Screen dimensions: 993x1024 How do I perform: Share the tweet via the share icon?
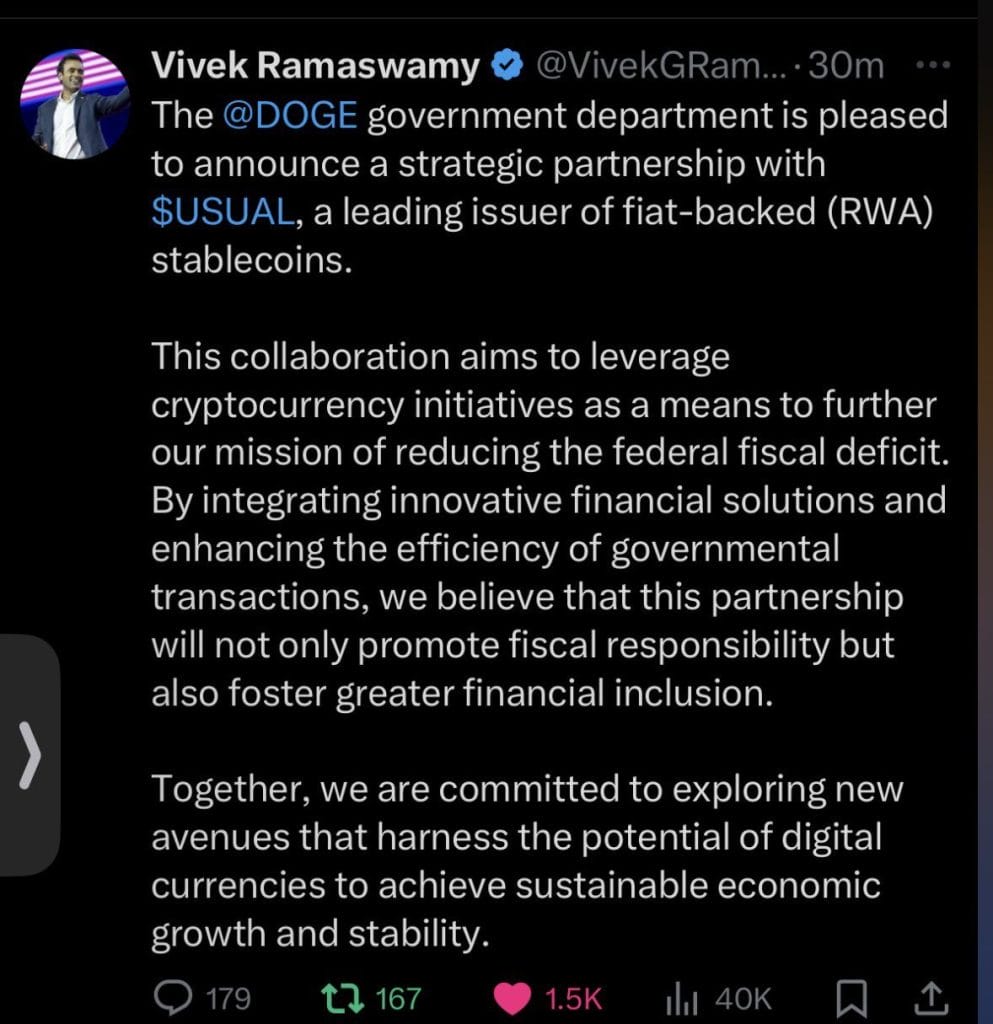pyautogui.click(x=930, y=996)
